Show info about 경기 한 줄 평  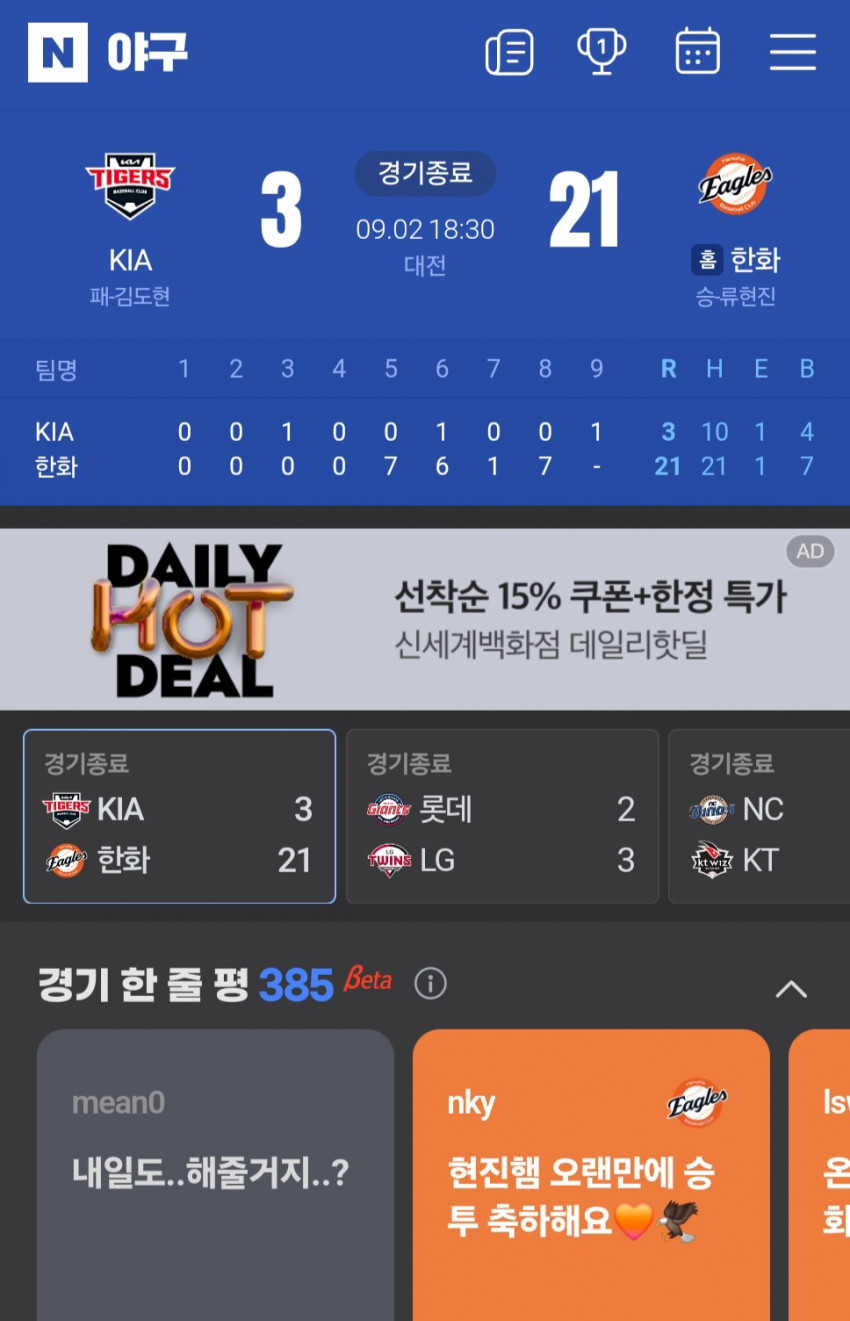pyautogui.click(x=430, y=984)
